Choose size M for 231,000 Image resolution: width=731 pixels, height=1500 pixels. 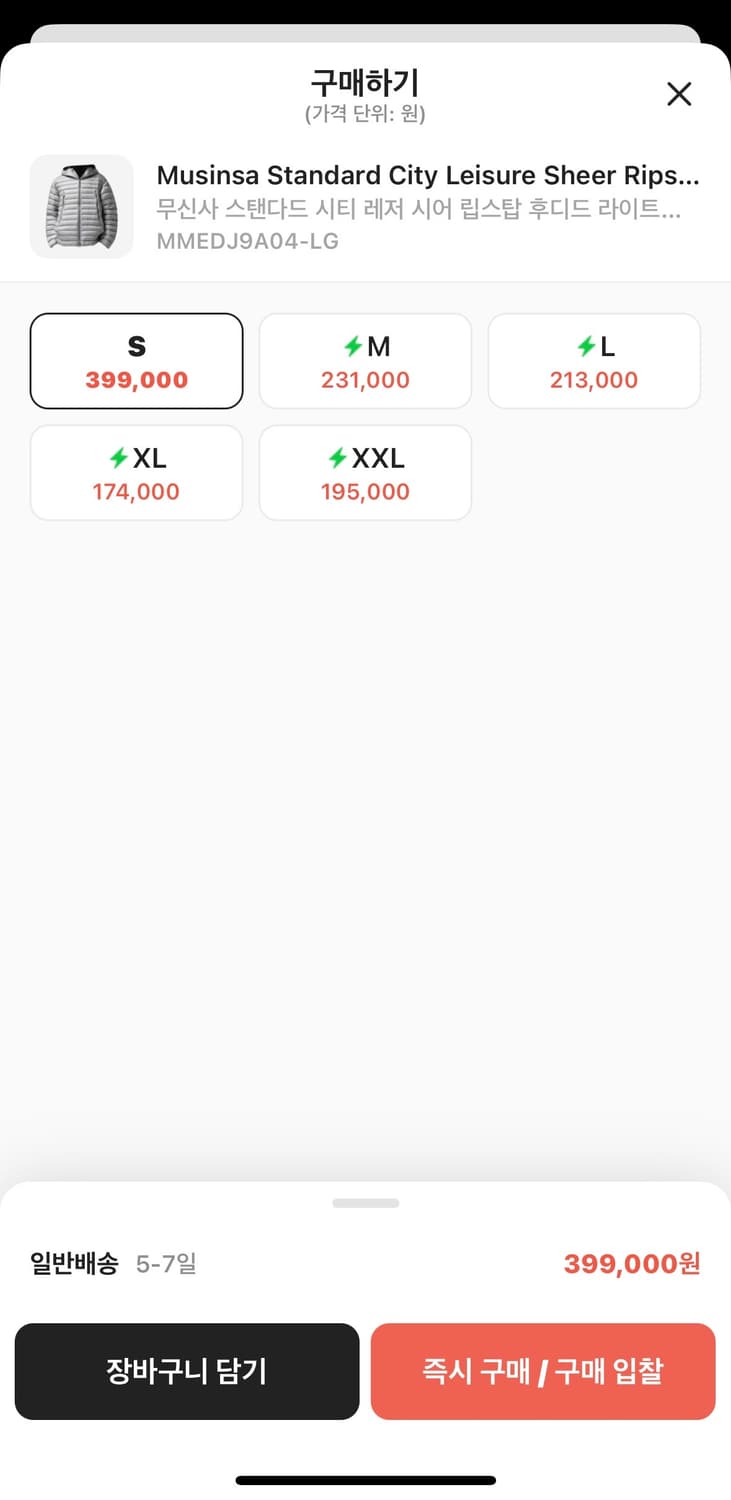(365, 361)
